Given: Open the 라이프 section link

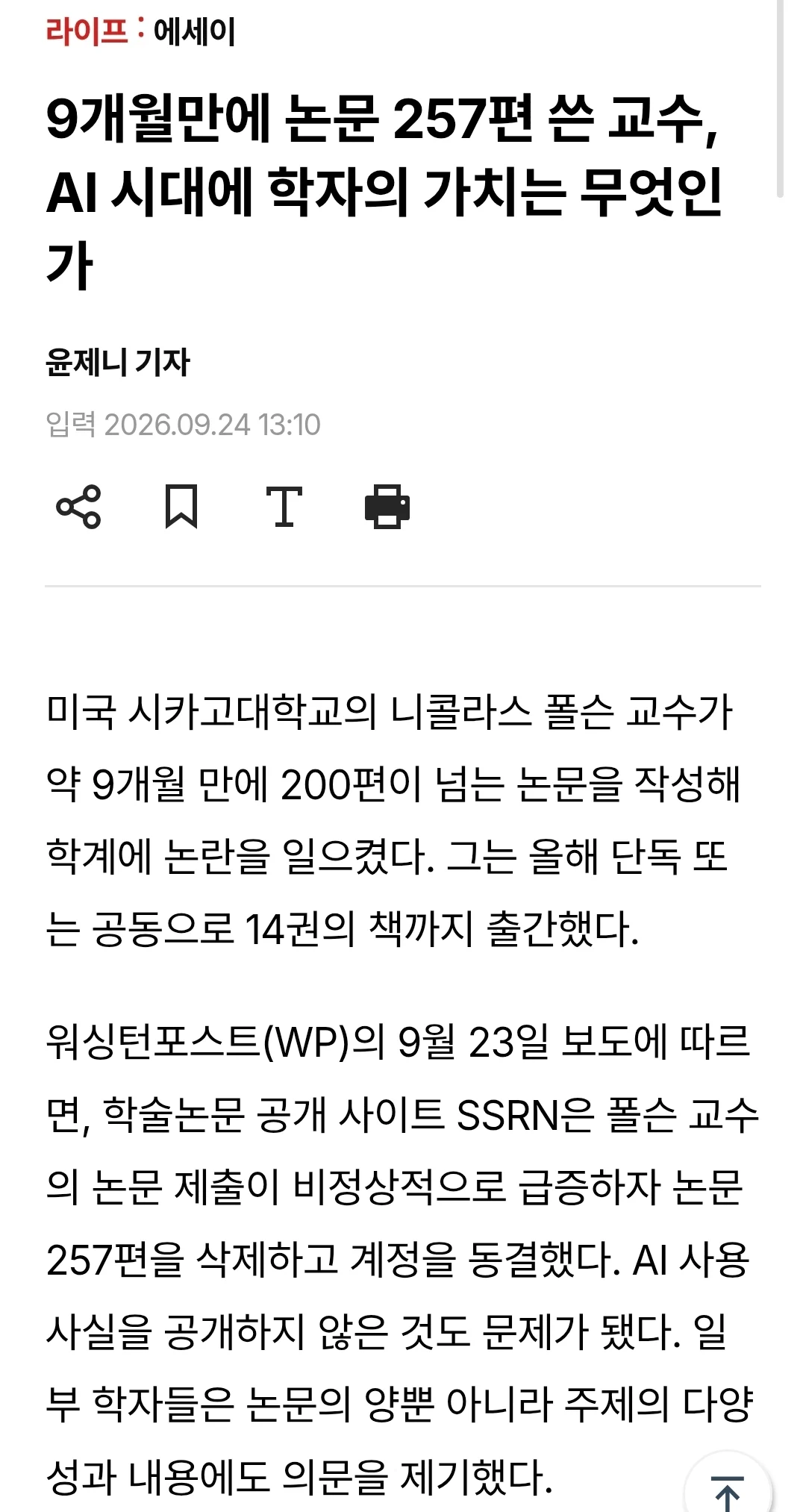Looking at the screenshot, I should 87,31.
